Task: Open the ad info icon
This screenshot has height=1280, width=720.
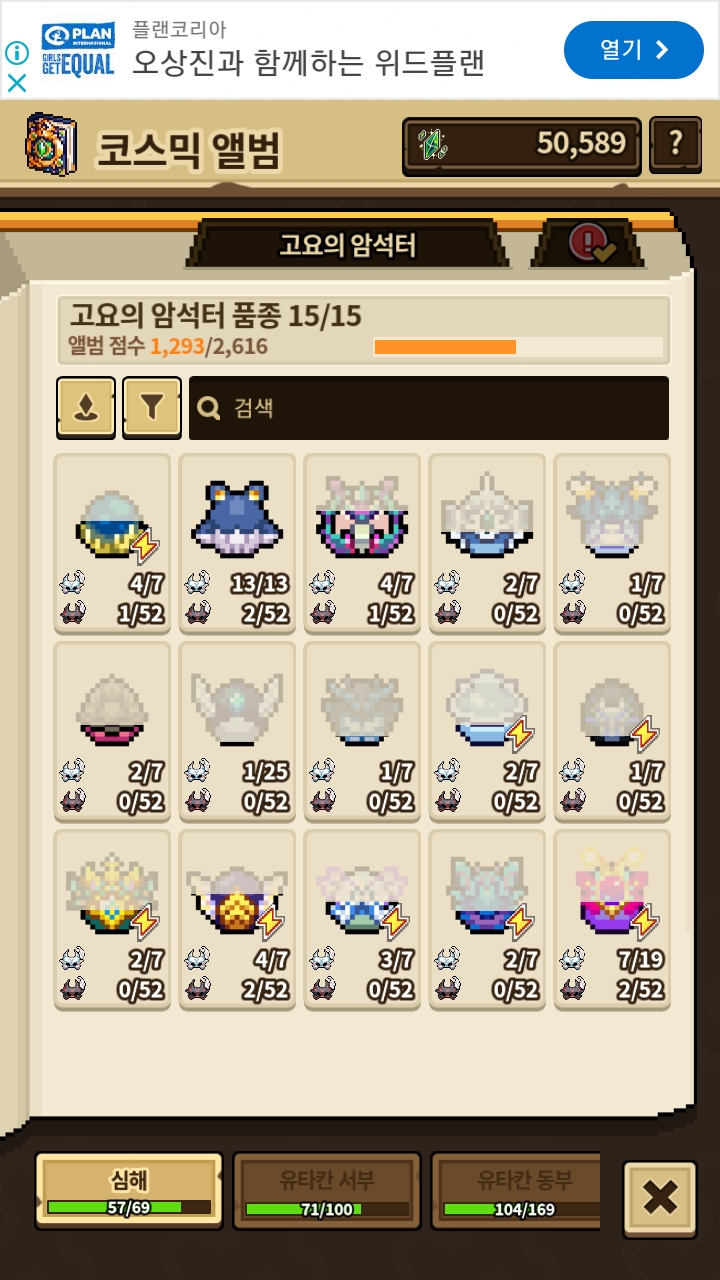Action: [17, 52]
